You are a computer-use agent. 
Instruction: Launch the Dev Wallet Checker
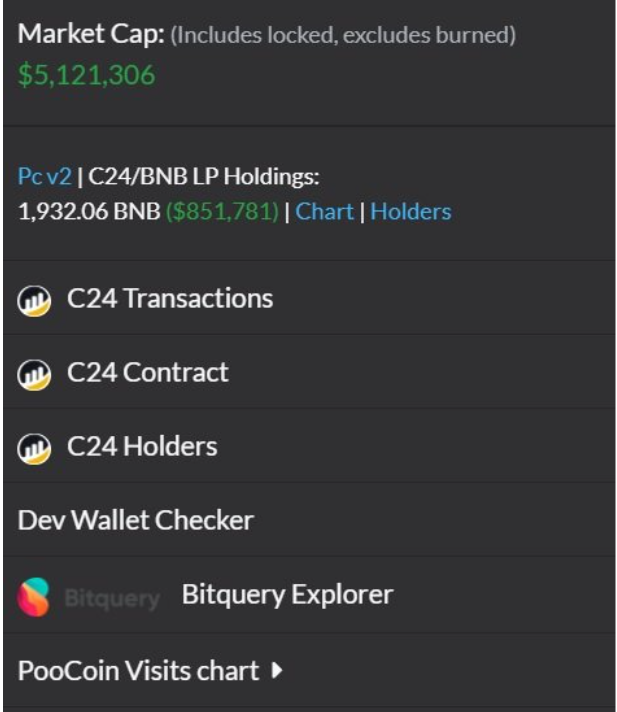(136, 520)
